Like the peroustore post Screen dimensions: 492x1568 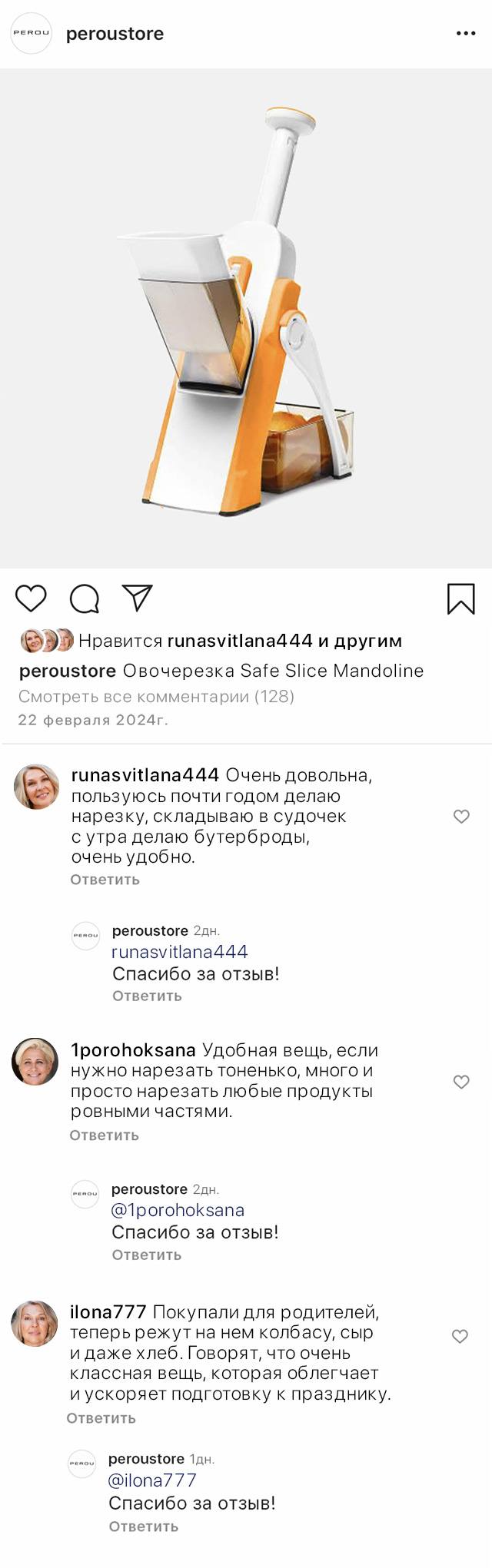pyautogui.click(x=32, y=598)
